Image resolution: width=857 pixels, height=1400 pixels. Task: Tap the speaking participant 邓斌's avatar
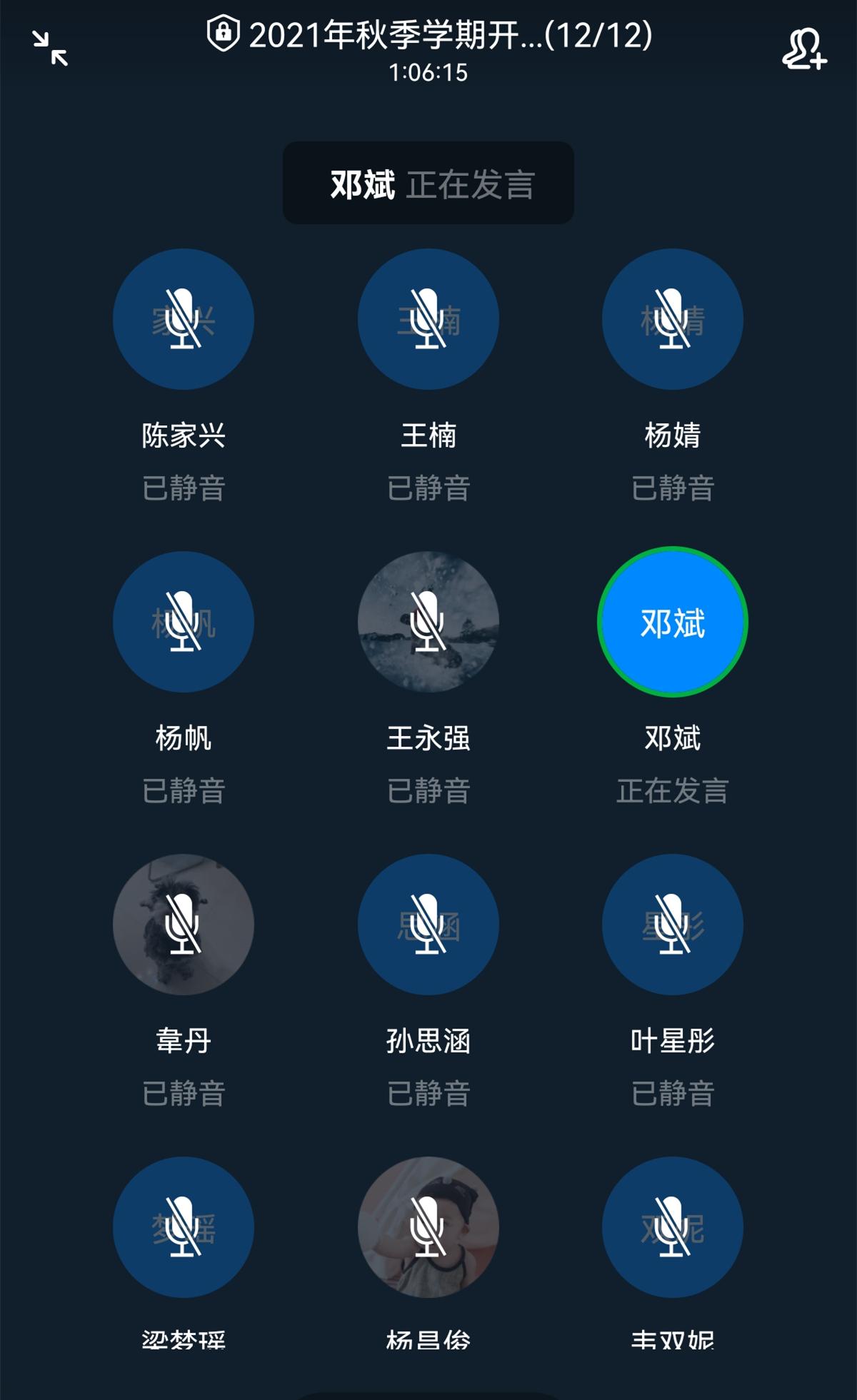pyautogui.click(x=673, y=622)
